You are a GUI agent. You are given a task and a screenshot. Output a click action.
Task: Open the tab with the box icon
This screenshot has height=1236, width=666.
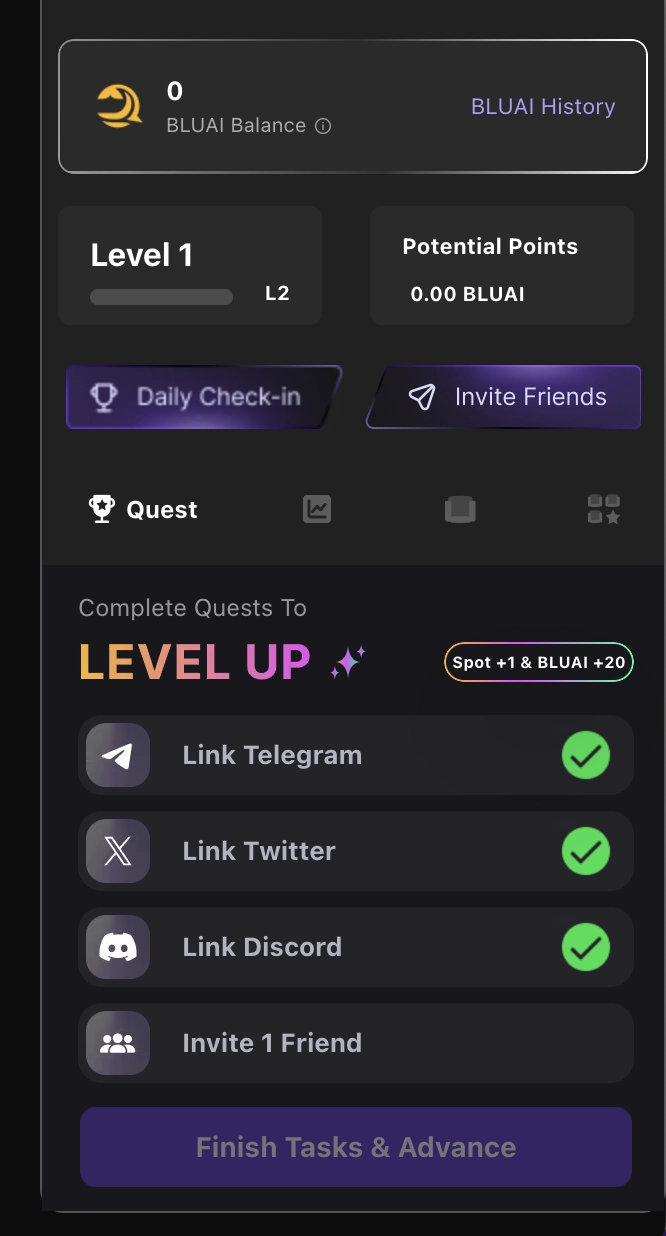pos(460,510)
